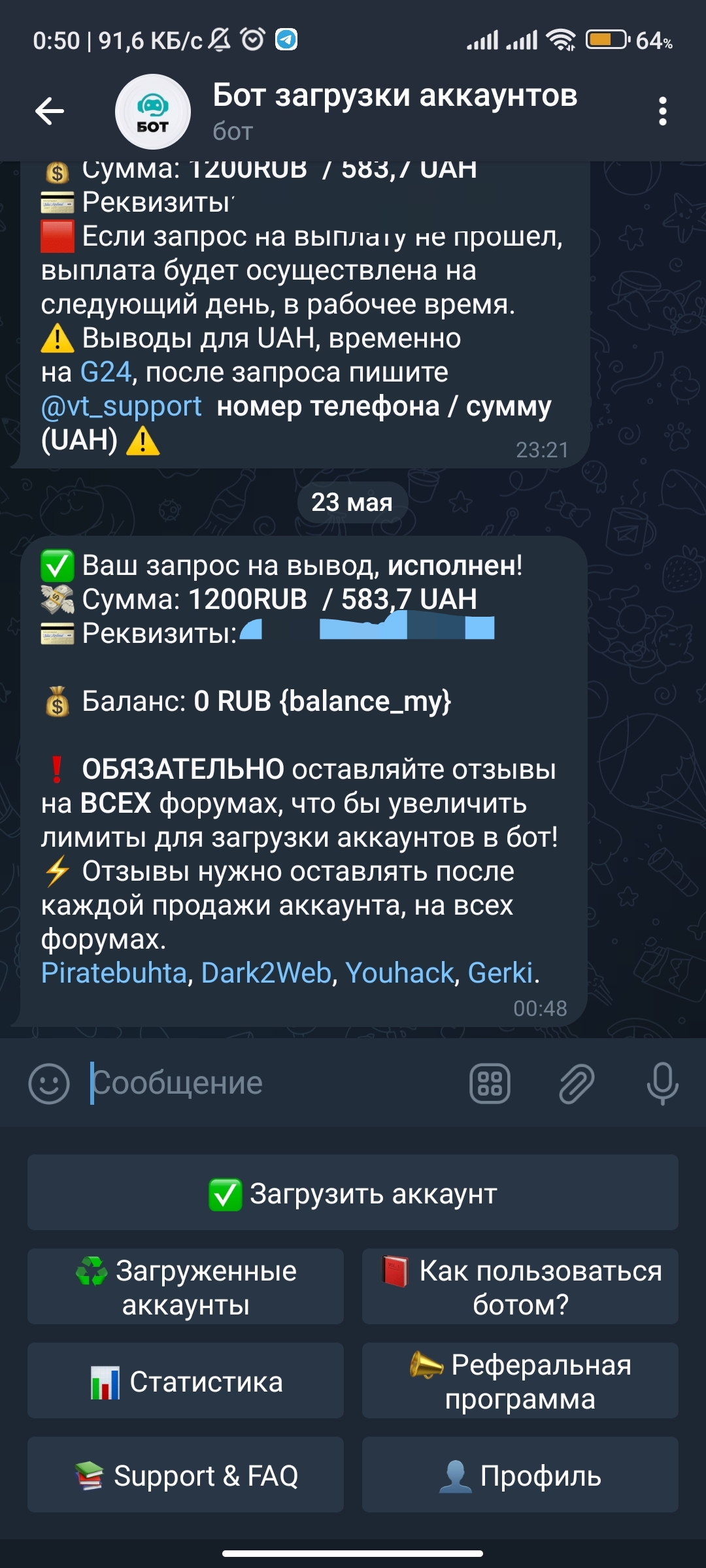Follow the Gerki forum link
The height and width of the screenshot is (1568, 706).
pos(501,973)
